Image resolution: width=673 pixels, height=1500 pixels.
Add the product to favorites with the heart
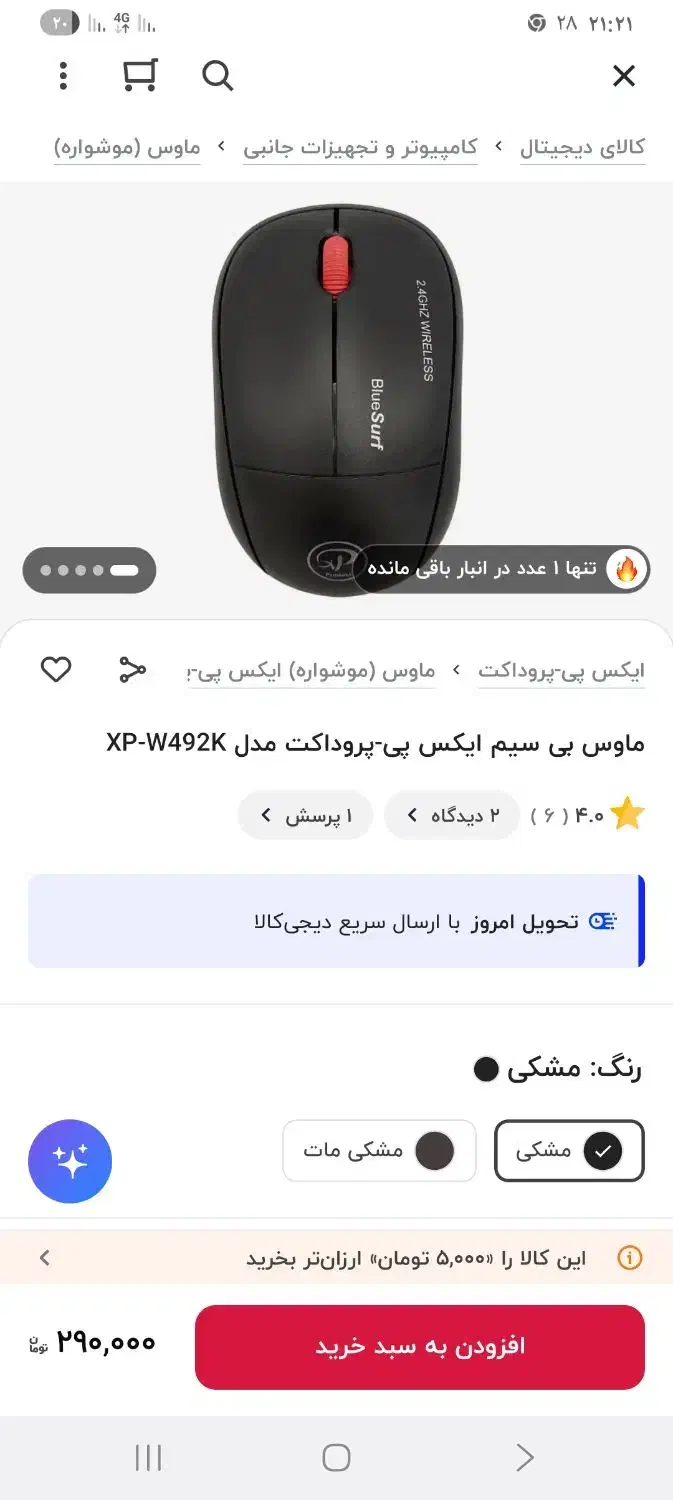[56, 669]
